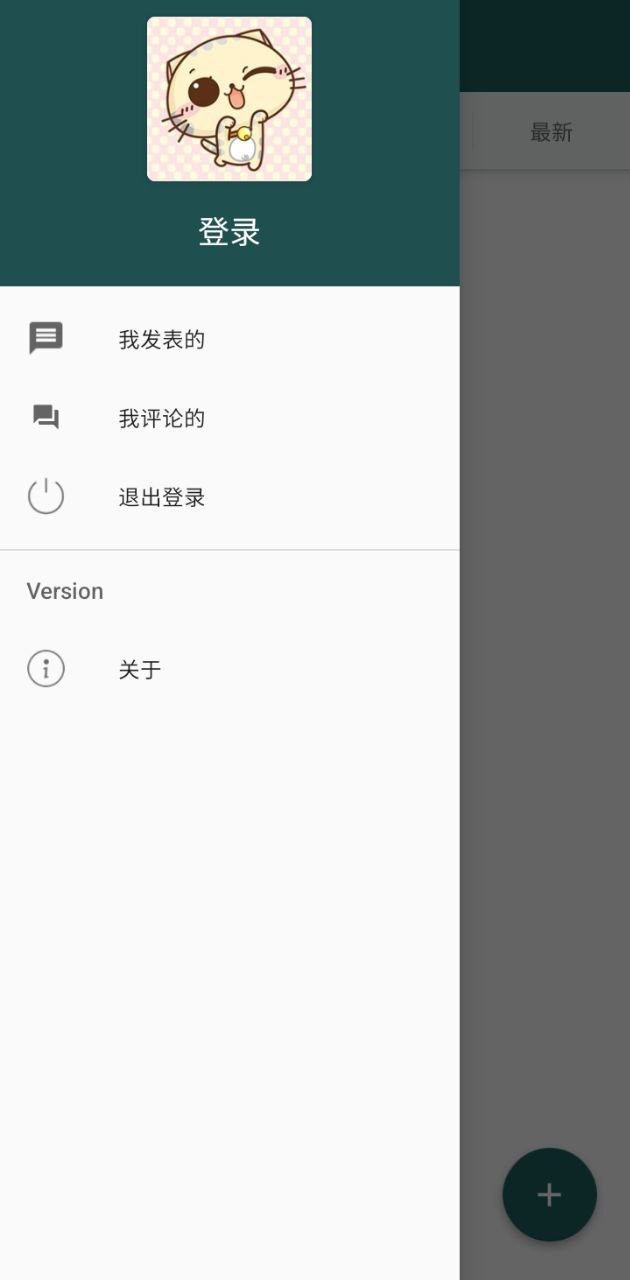Open the 关于 about page
The height and width of the screenshot is (1280, 630).
click(x=140, y=669)
